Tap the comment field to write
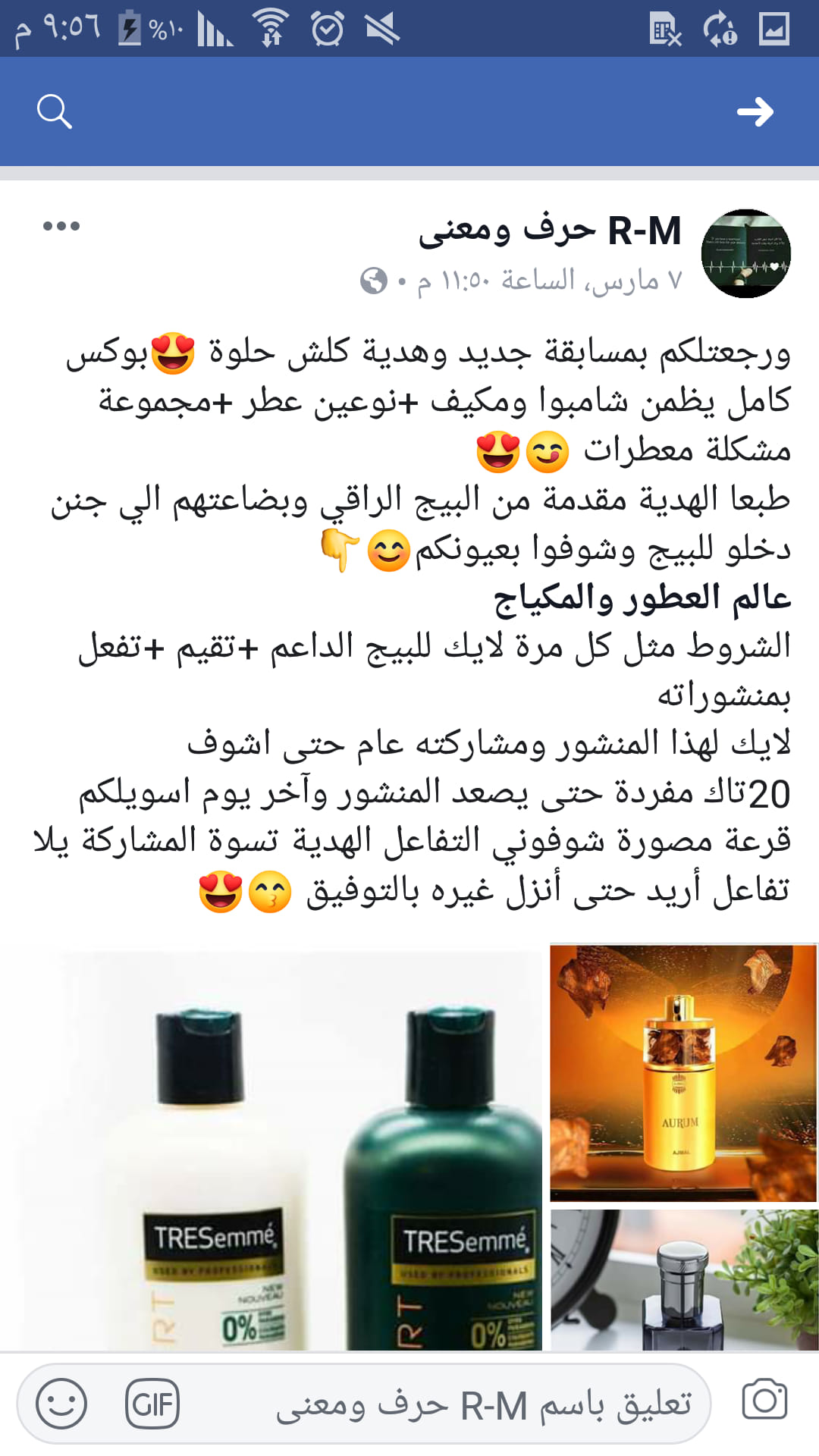Screen dimensions: 819x1456 point(484,1404)
